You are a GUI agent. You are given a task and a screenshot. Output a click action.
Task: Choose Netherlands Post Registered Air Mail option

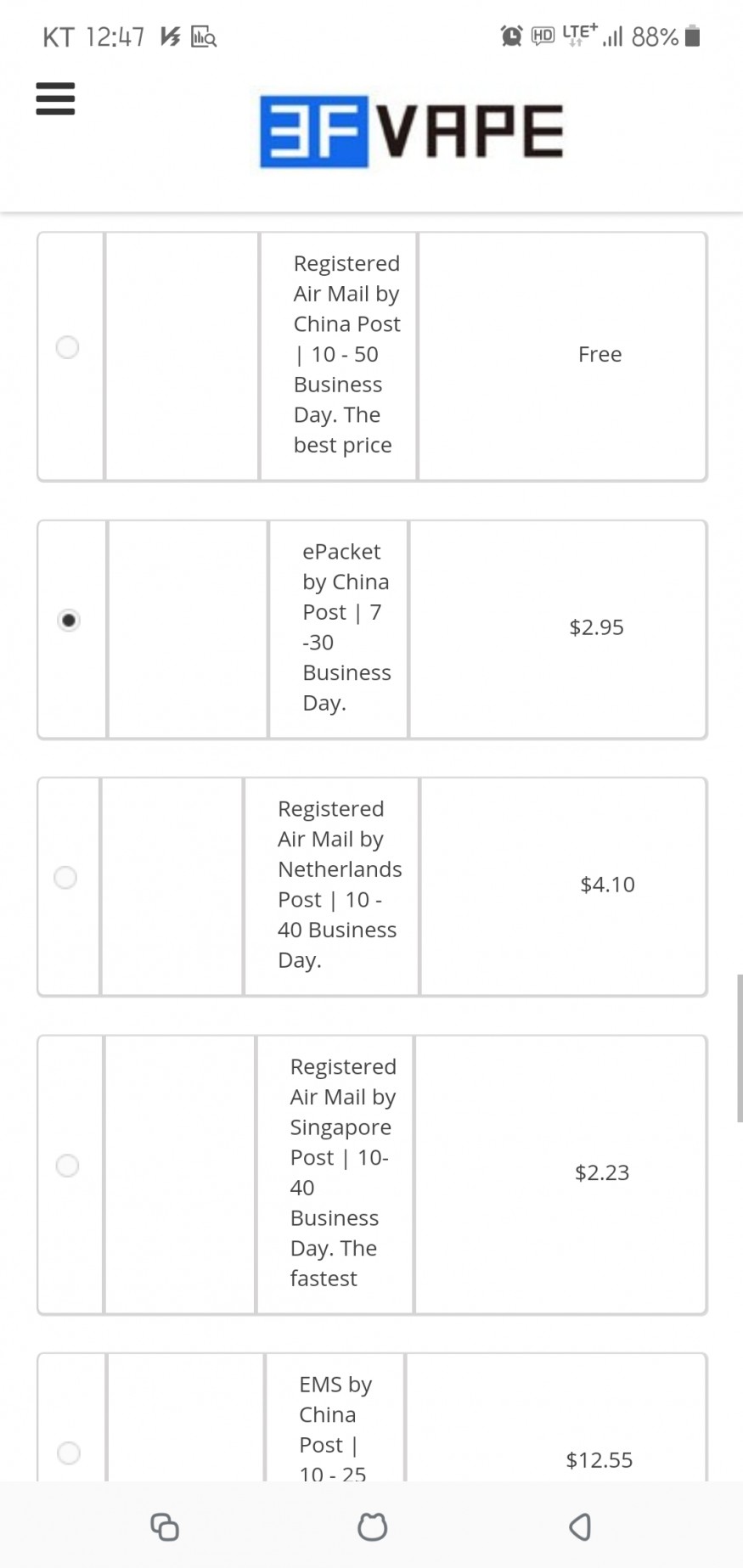[65, 877]
